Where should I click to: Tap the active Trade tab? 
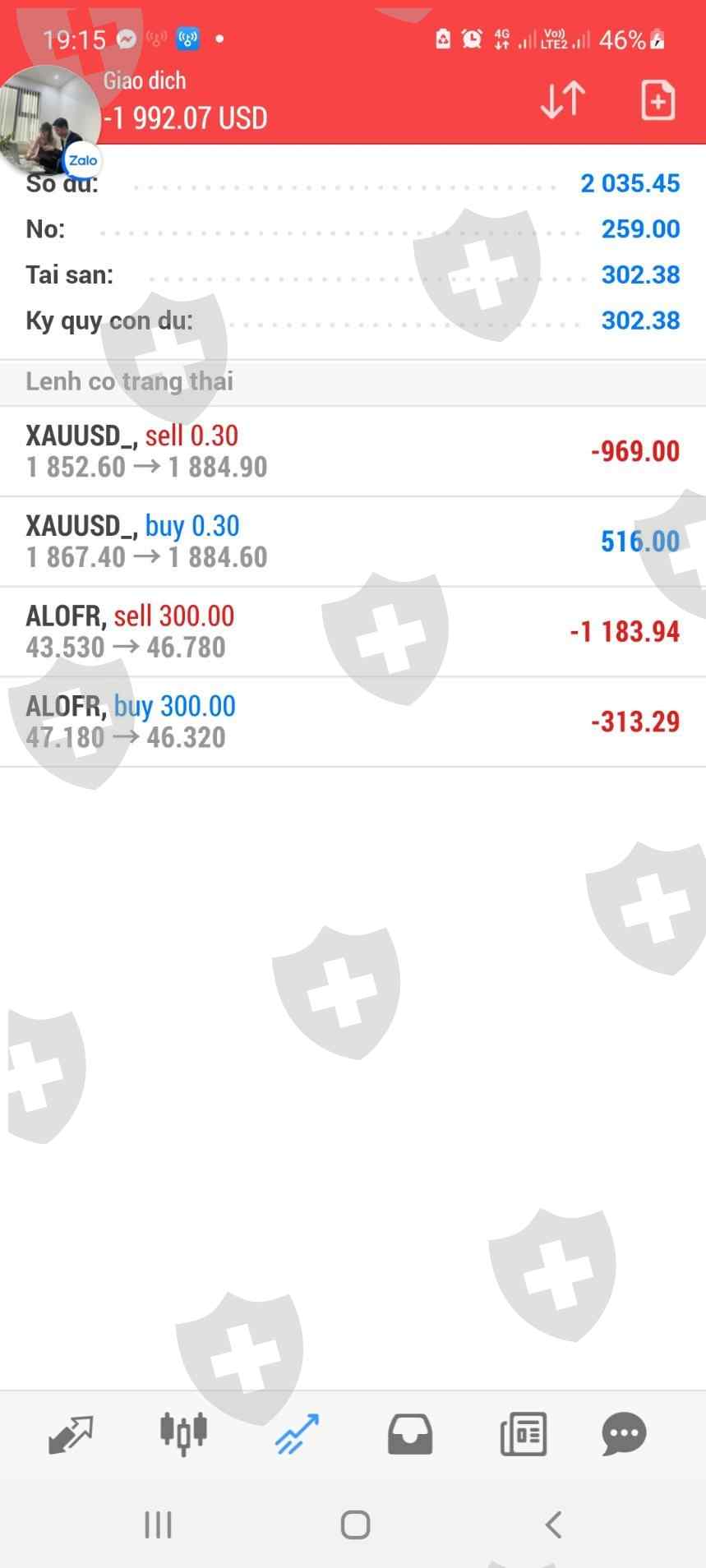(297, 1435)
